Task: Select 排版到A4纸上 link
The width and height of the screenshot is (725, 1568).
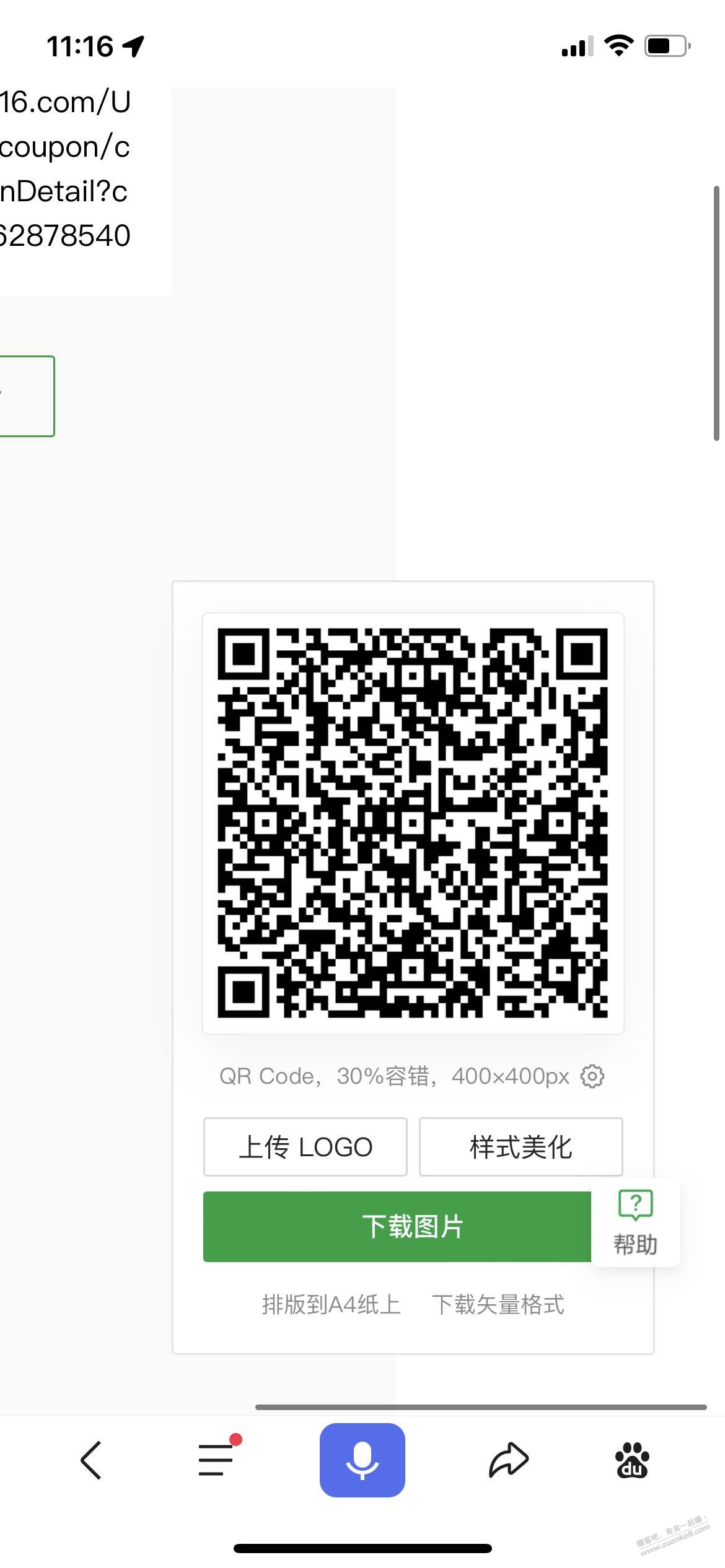Action: pyautogui.click(x=331, y=1304)
